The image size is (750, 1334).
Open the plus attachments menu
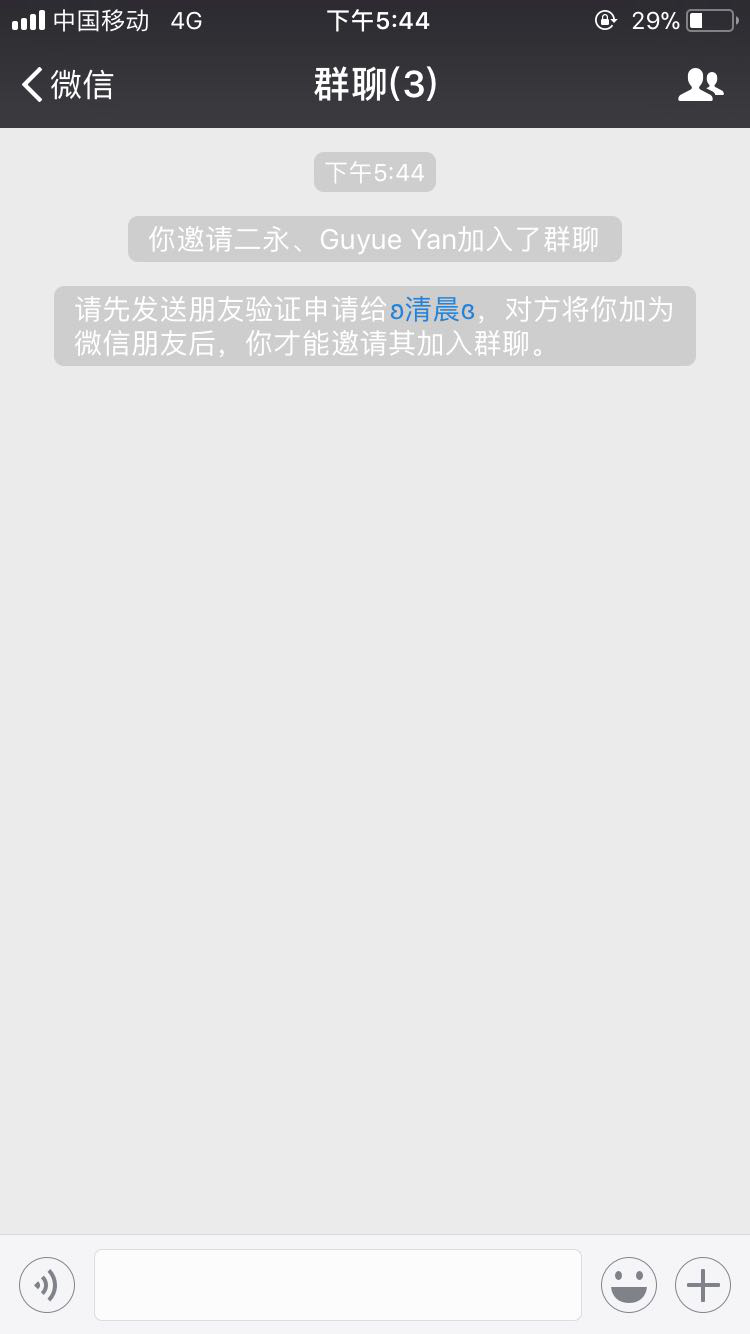click(x=703, y=1284)
